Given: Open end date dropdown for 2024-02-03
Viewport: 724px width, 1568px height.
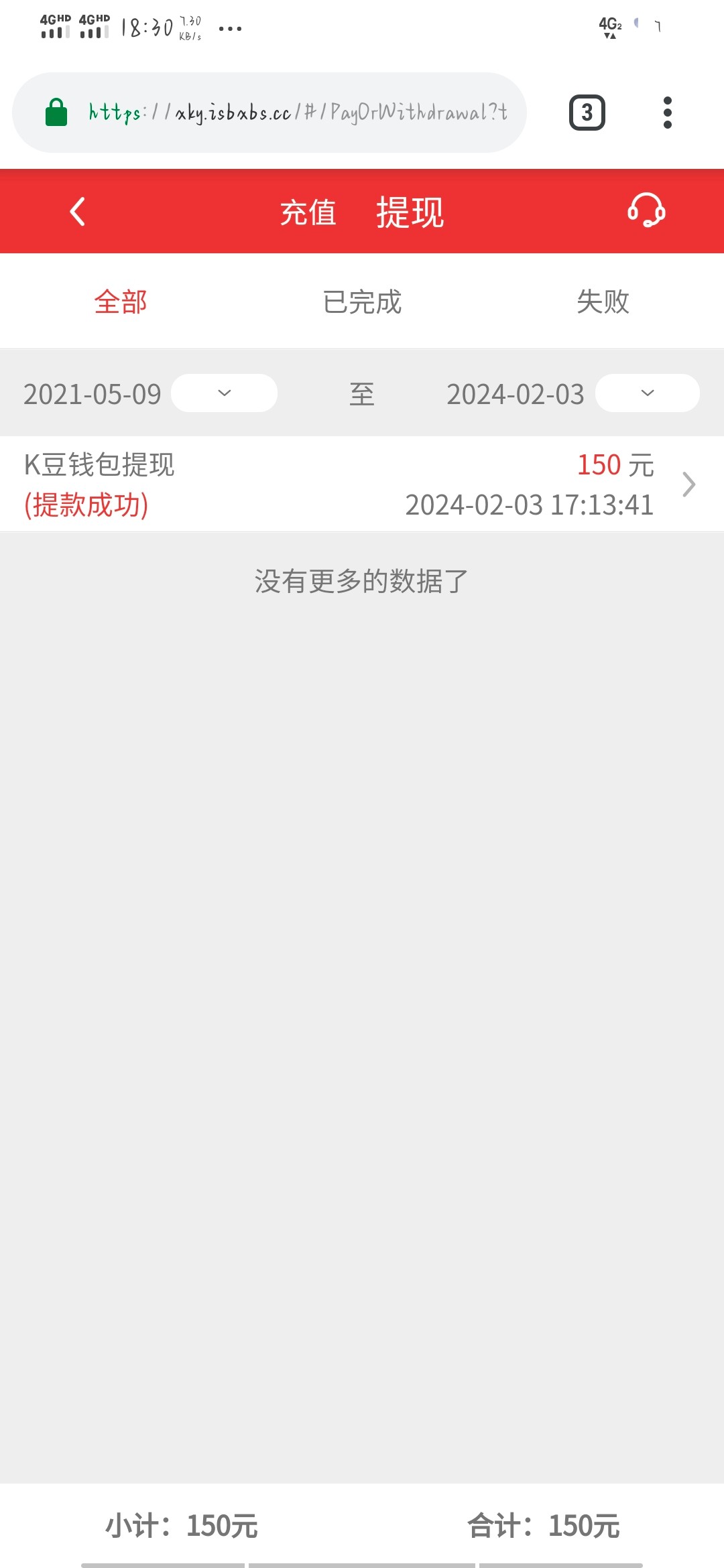Looking at the screenshot, I should [x=647, y=393].
